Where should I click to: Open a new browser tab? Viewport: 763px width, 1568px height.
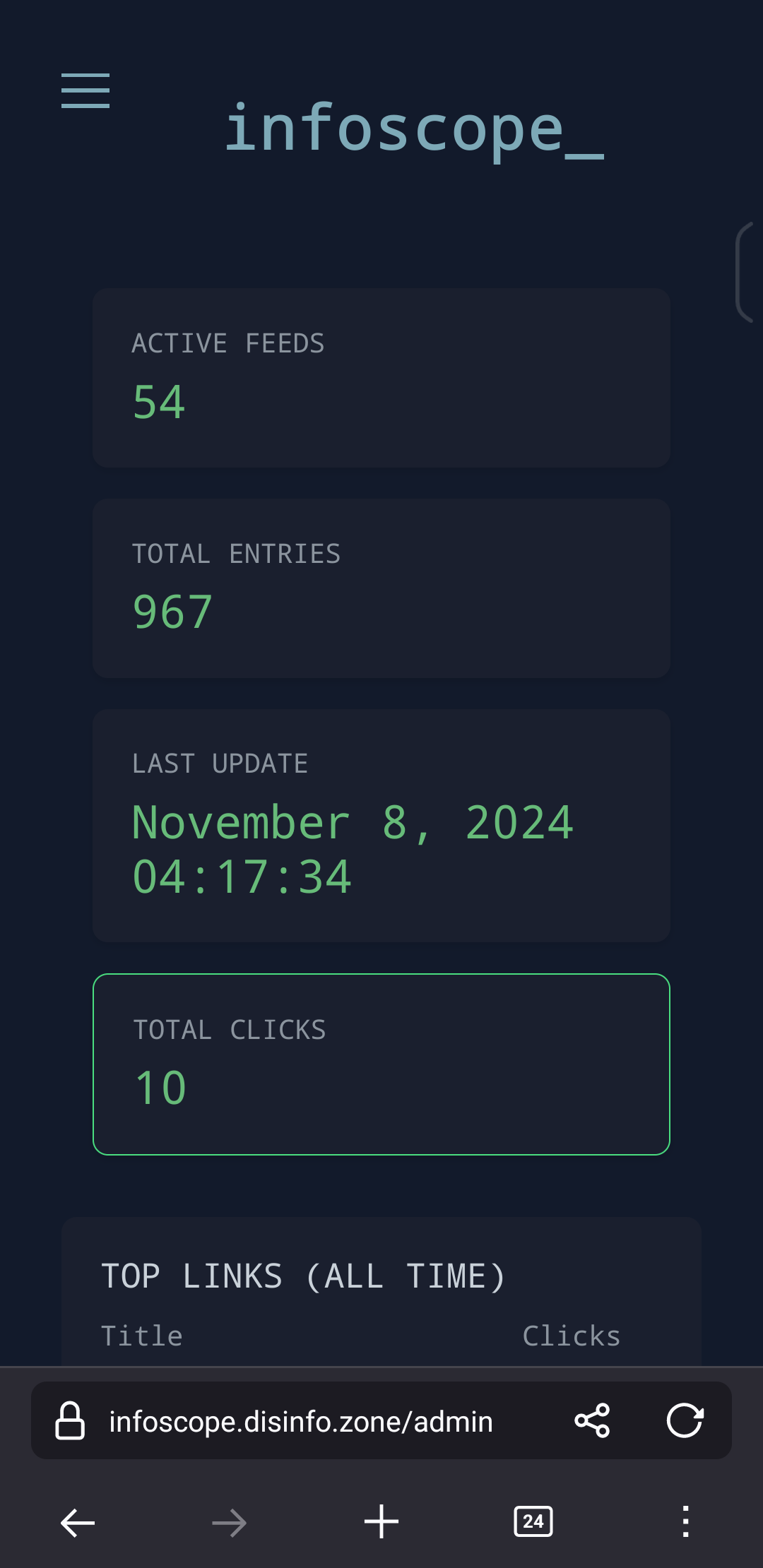click(x=381, y=1522)
